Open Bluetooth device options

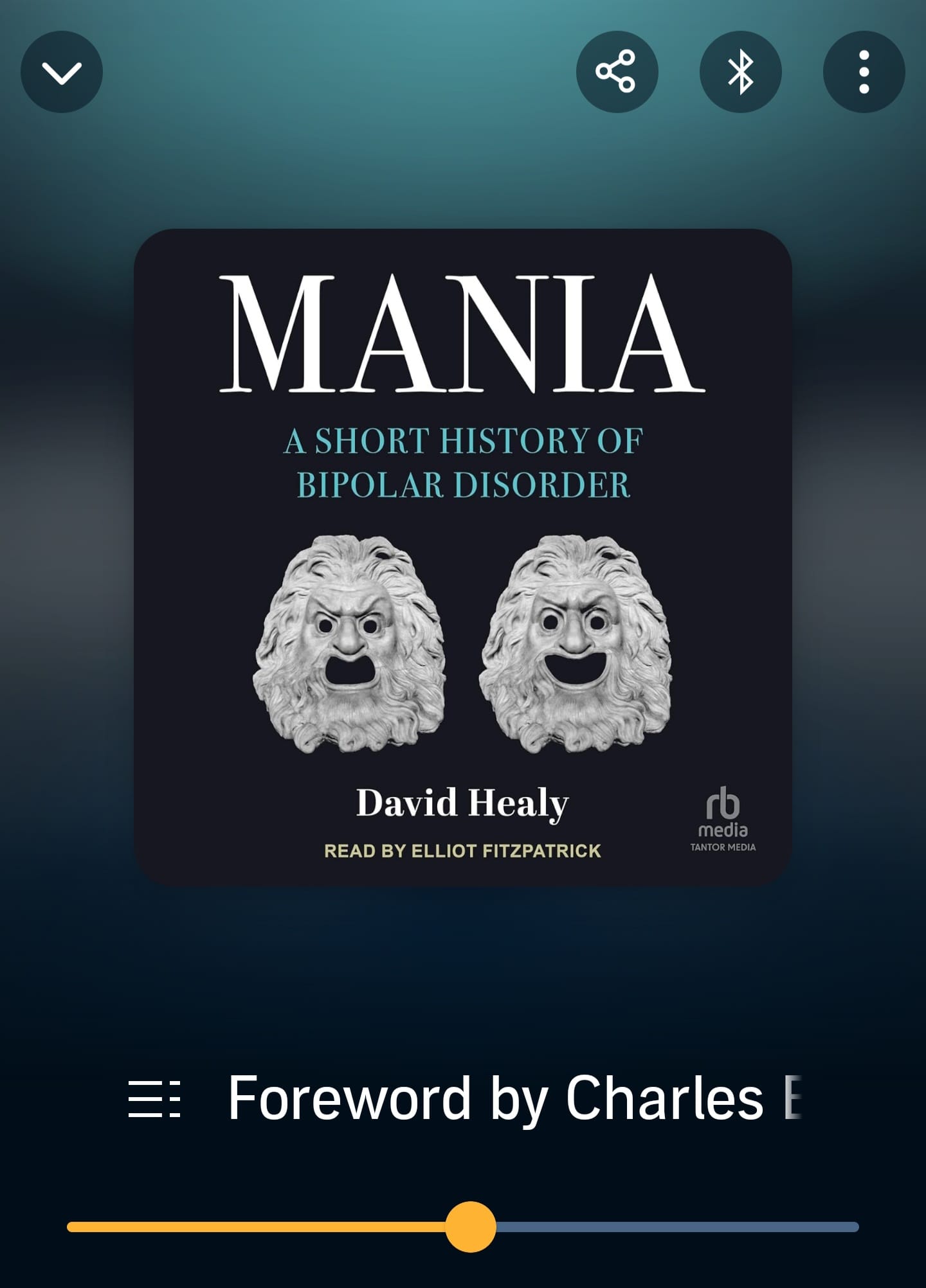(740, 72)
